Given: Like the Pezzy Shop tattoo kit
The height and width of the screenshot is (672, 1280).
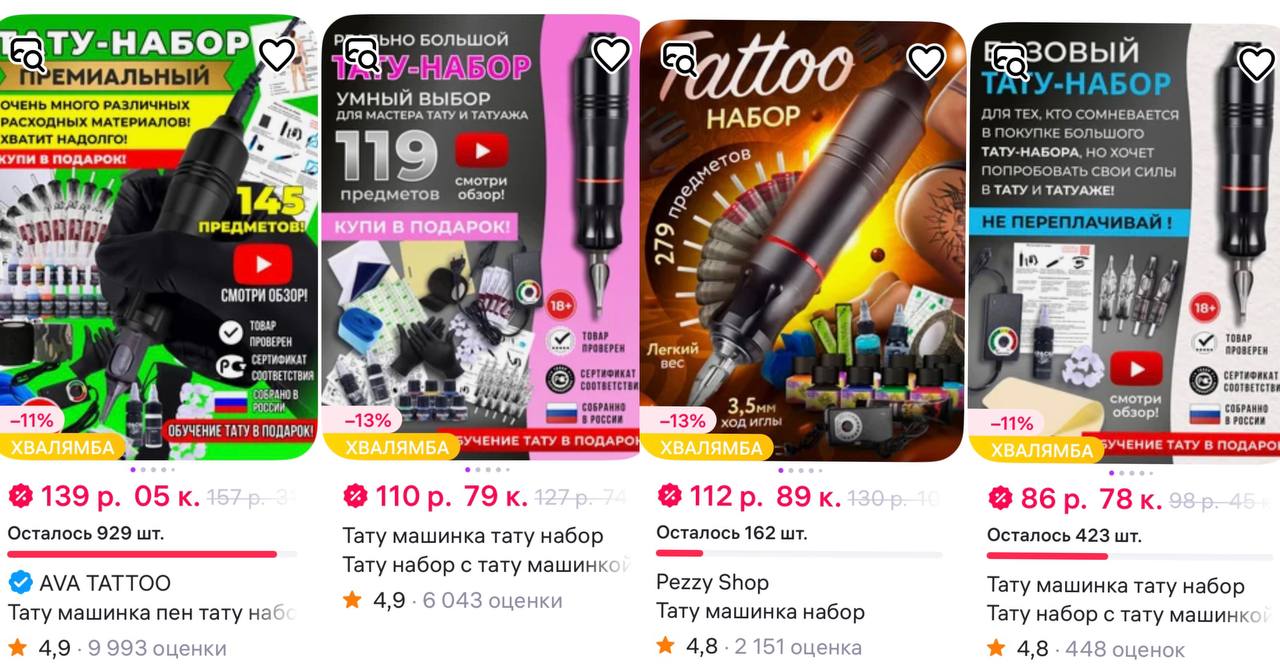Looking at the screenshot, I should coord(925,61).
